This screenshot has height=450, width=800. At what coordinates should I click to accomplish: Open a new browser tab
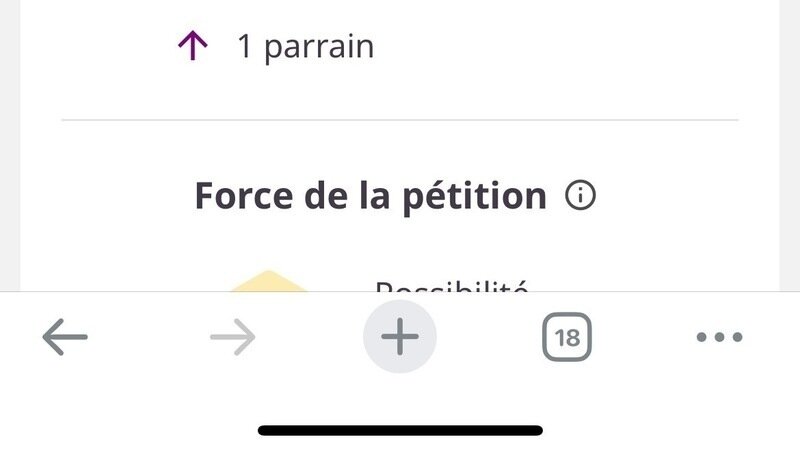400,338
